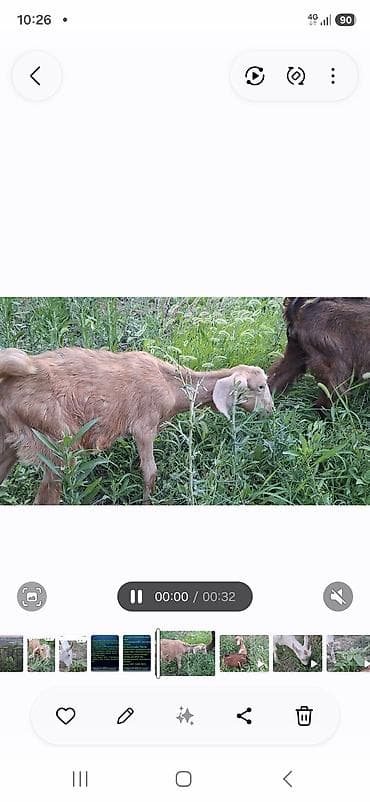Image resolution: width=370 pixels, height=802 pixels.
Task: Open the video in the player app
Action: pyautogui.click(x=254, y=76)
